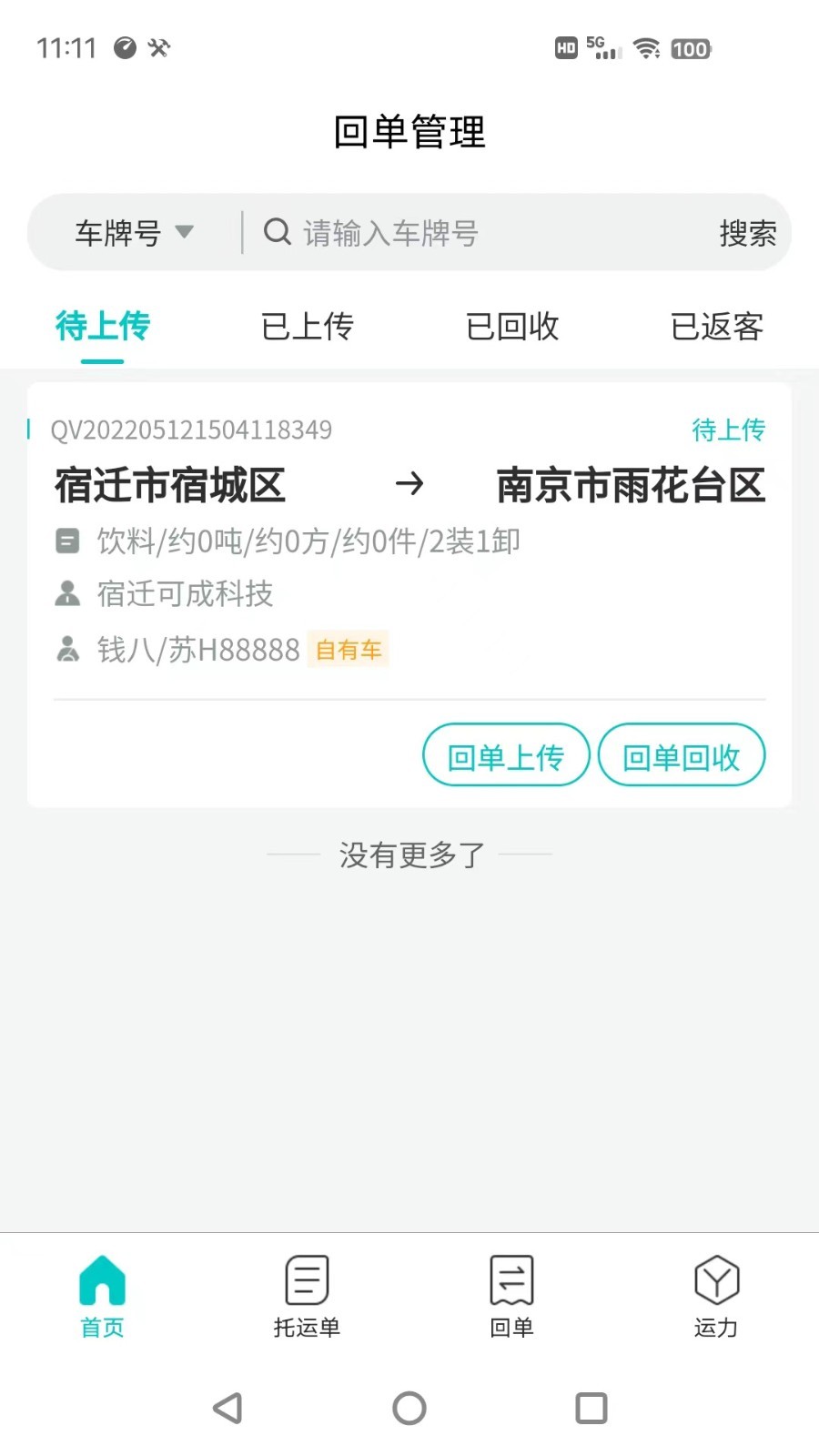819x1456 pixels.
Task: Select the 待上传 tab
Action: click(x=102, y=326)
